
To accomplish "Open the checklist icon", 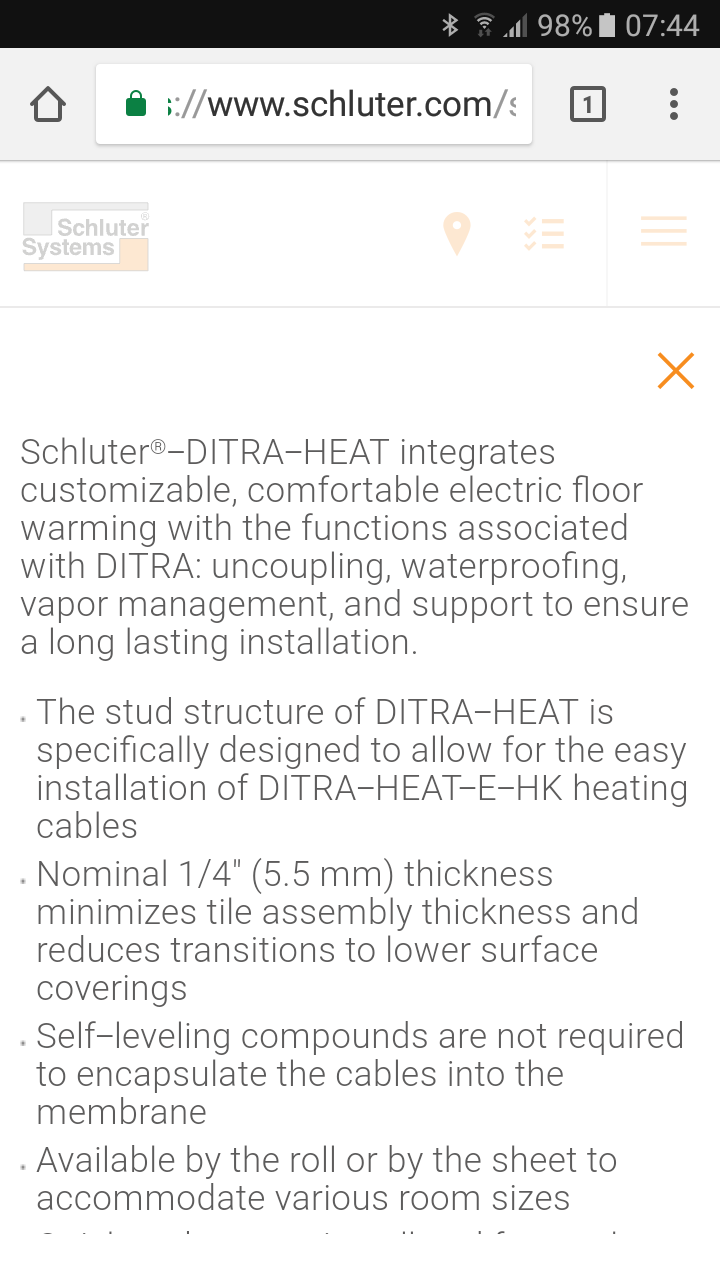I will [x=544, y=233].
